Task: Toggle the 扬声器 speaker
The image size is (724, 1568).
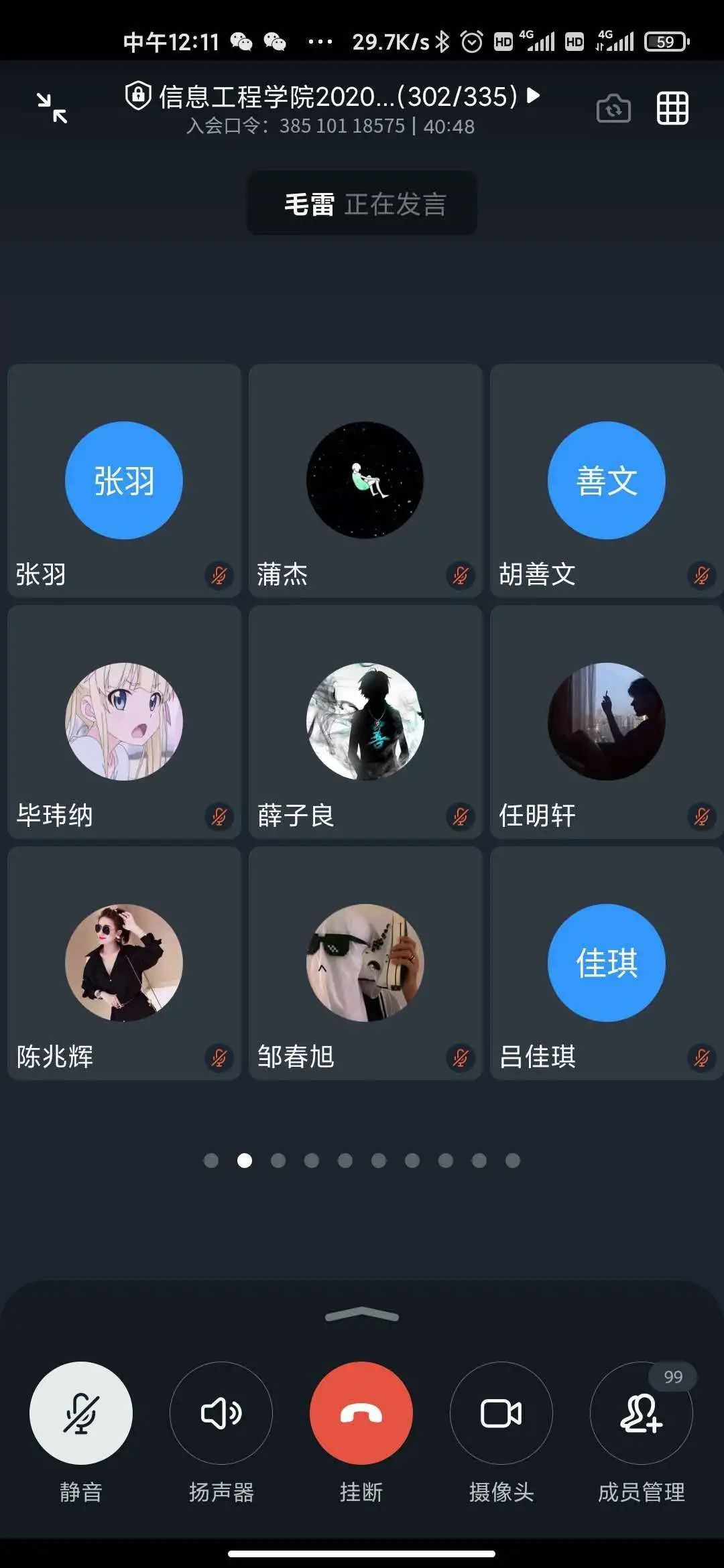Action: click(x=221, y=1413)
